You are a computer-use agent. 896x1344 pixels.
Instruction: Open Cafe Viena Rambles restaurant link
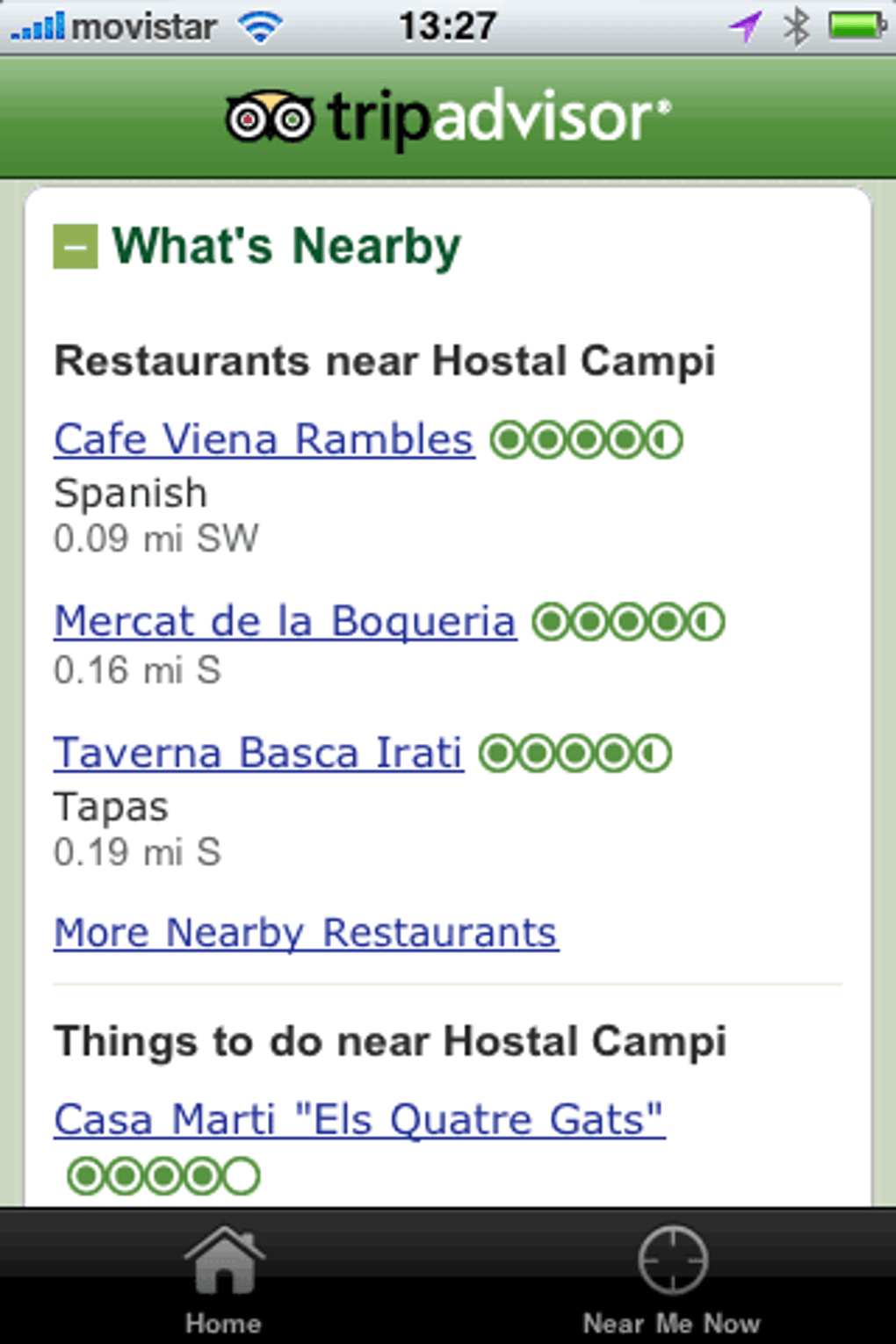point(264,439)
